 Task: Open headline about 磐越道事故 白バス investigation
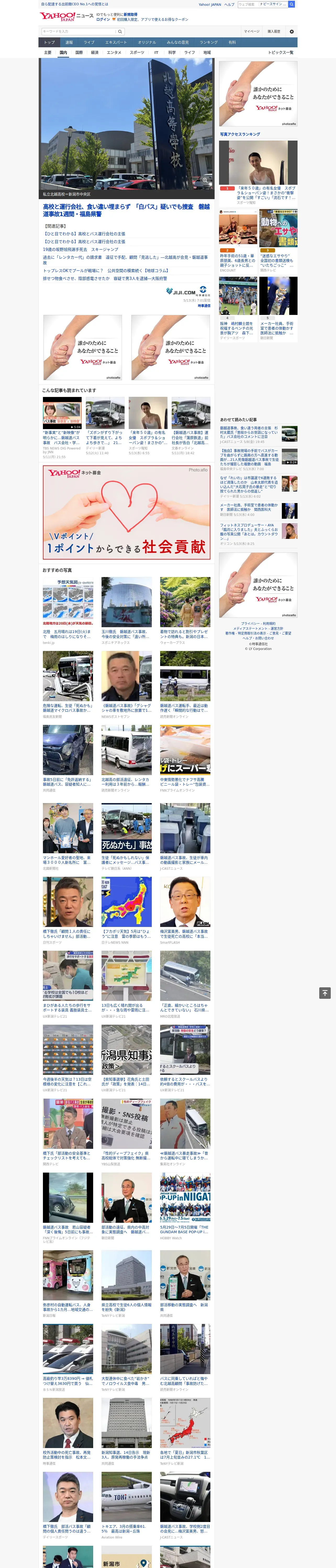126,210
